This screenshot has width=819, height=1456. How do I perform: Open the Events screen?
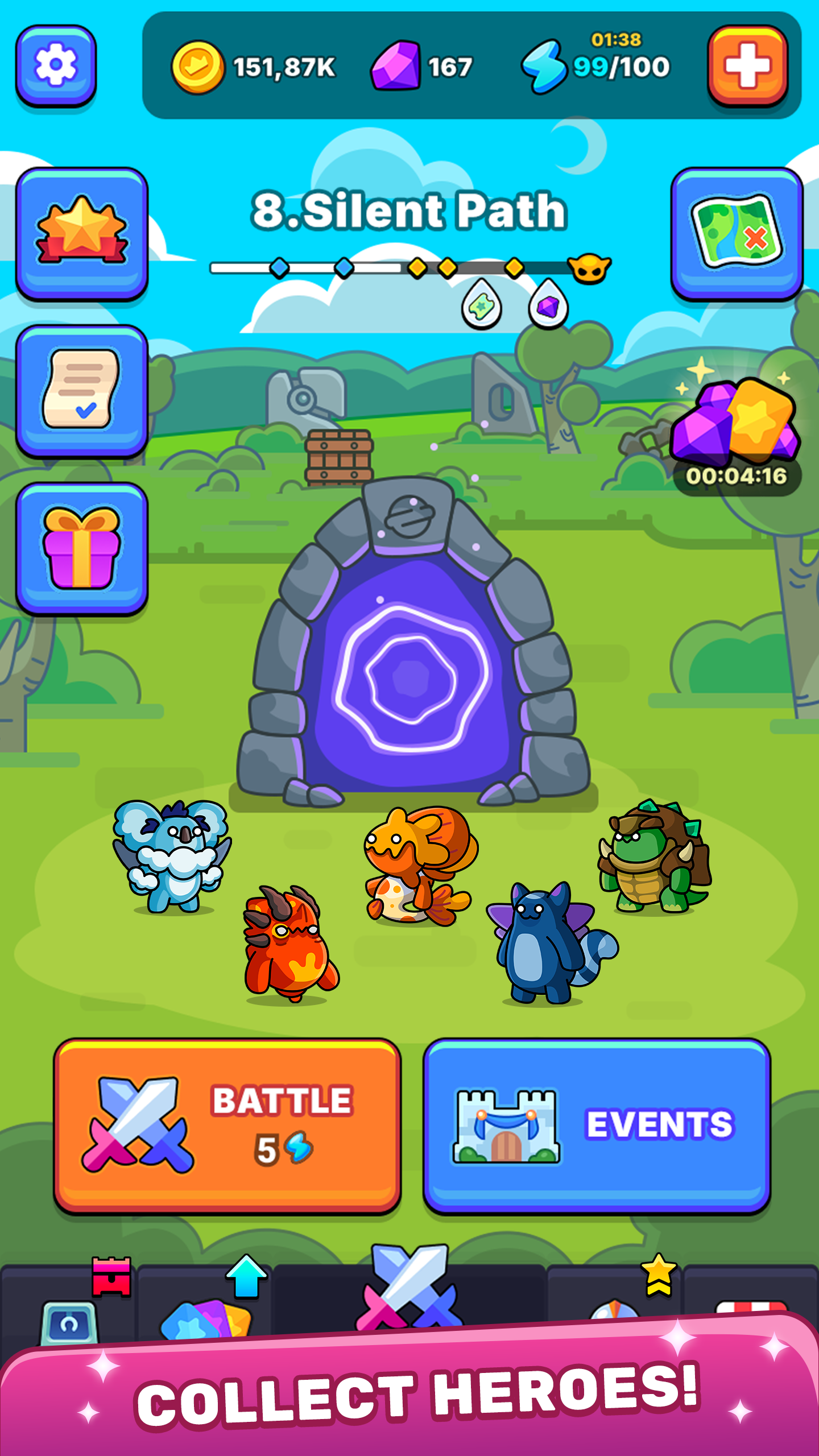[597, 1125]
